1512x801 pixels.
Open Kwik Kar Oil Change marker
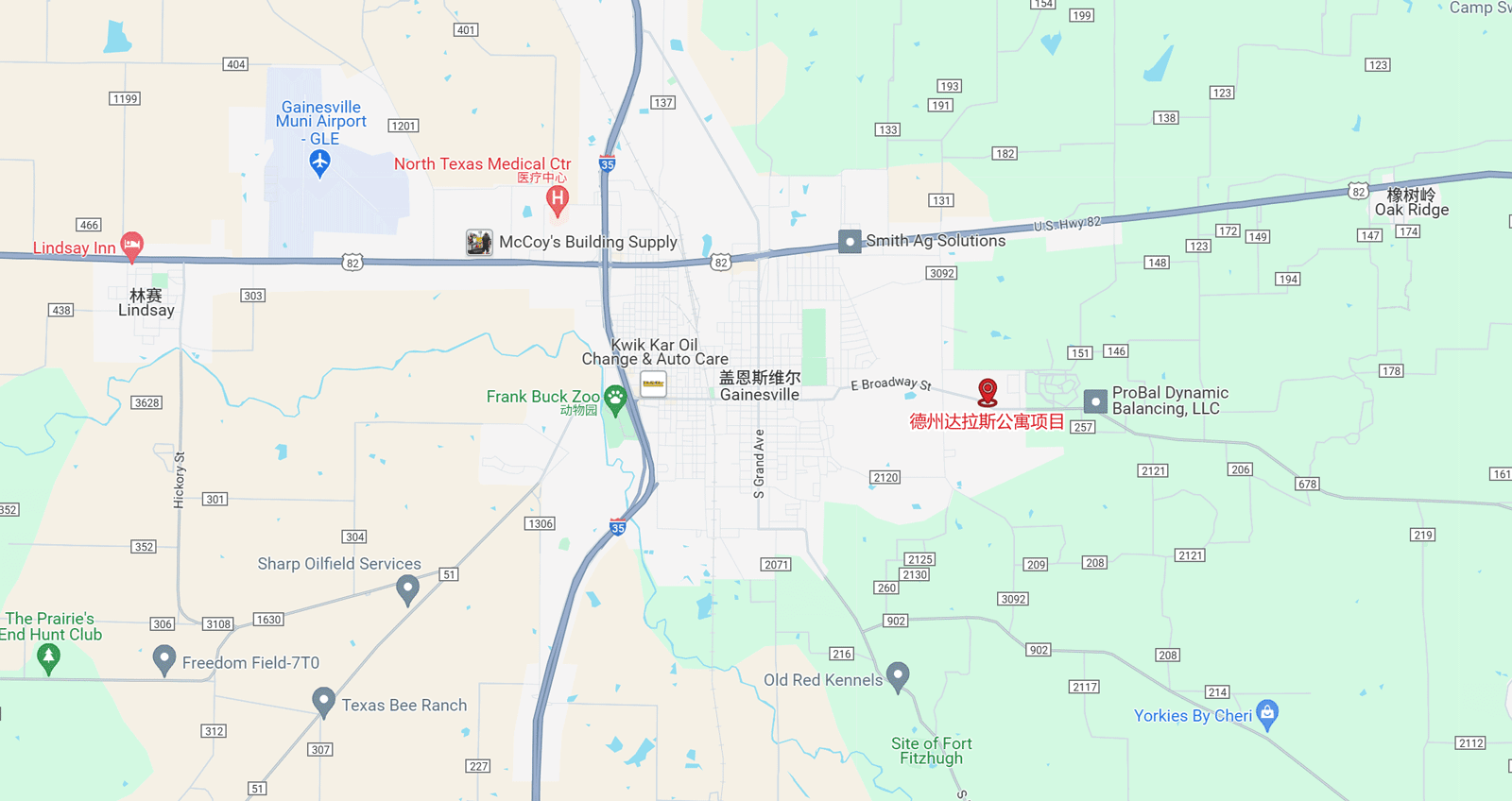(653, 383)
